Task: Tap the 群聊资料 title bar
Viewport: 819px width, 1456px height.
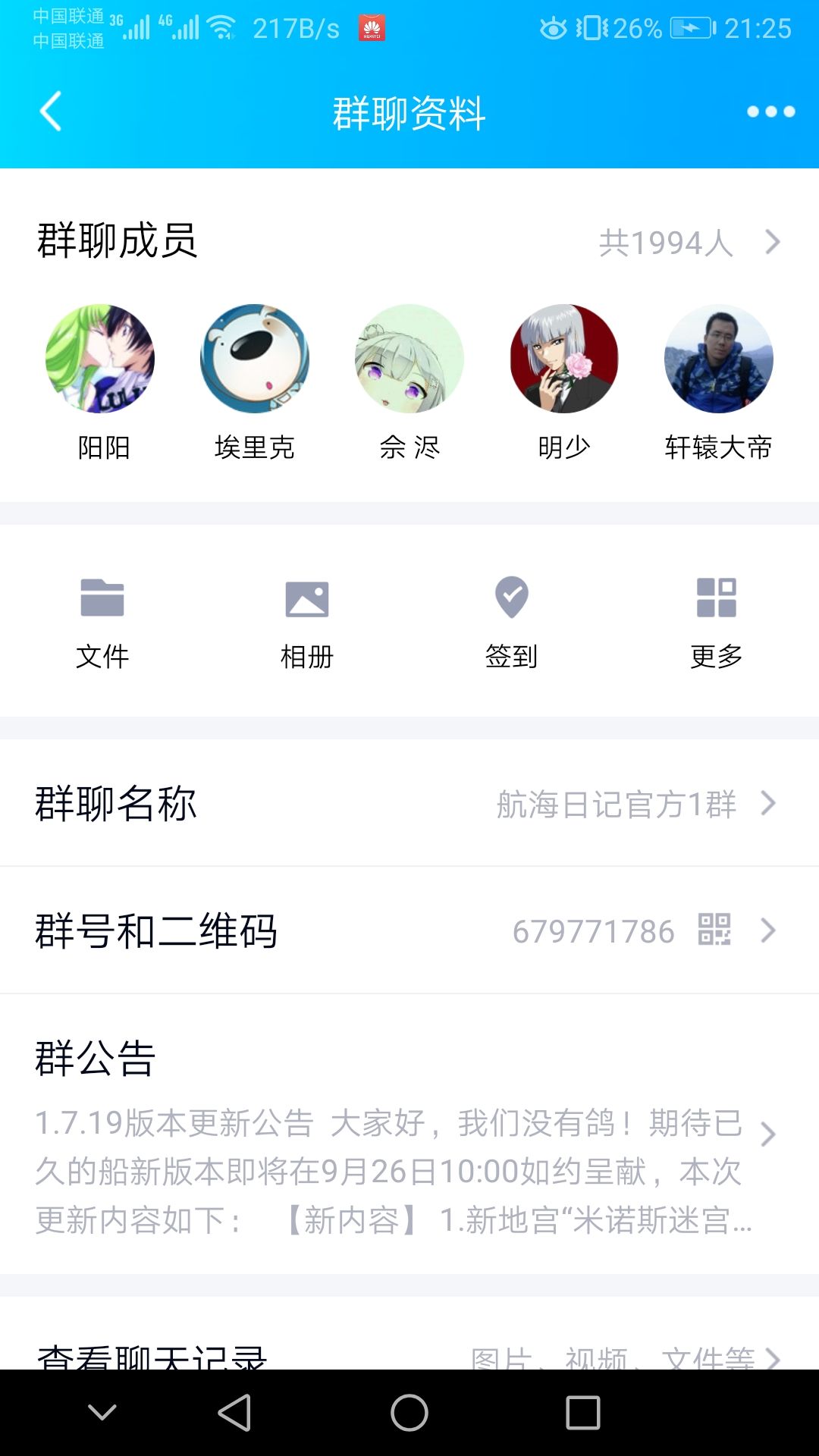Action: (x=409, y=112)
